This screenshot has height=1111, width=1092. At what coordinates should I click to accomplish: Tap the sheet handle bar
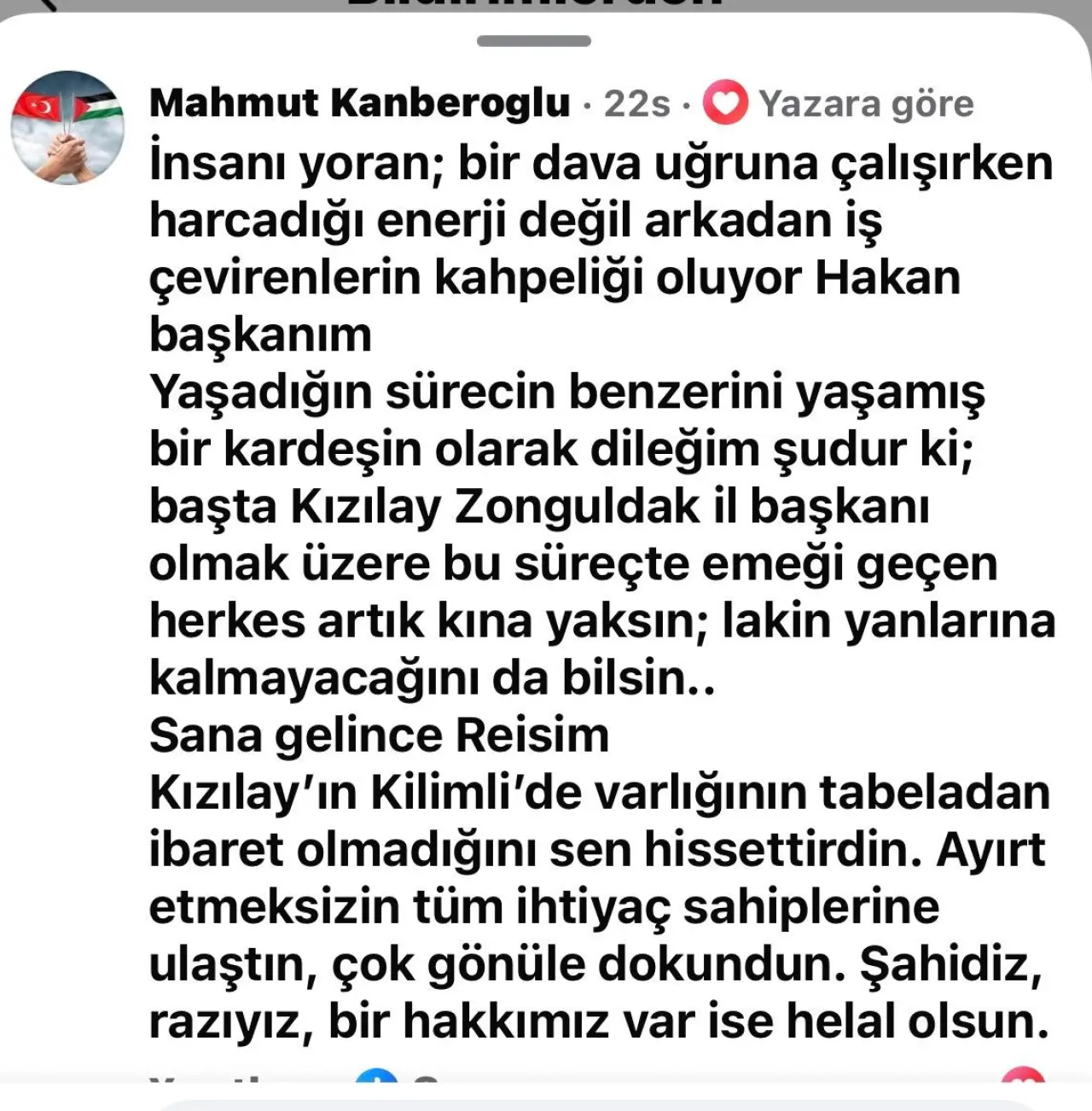[x=534, y=41]
